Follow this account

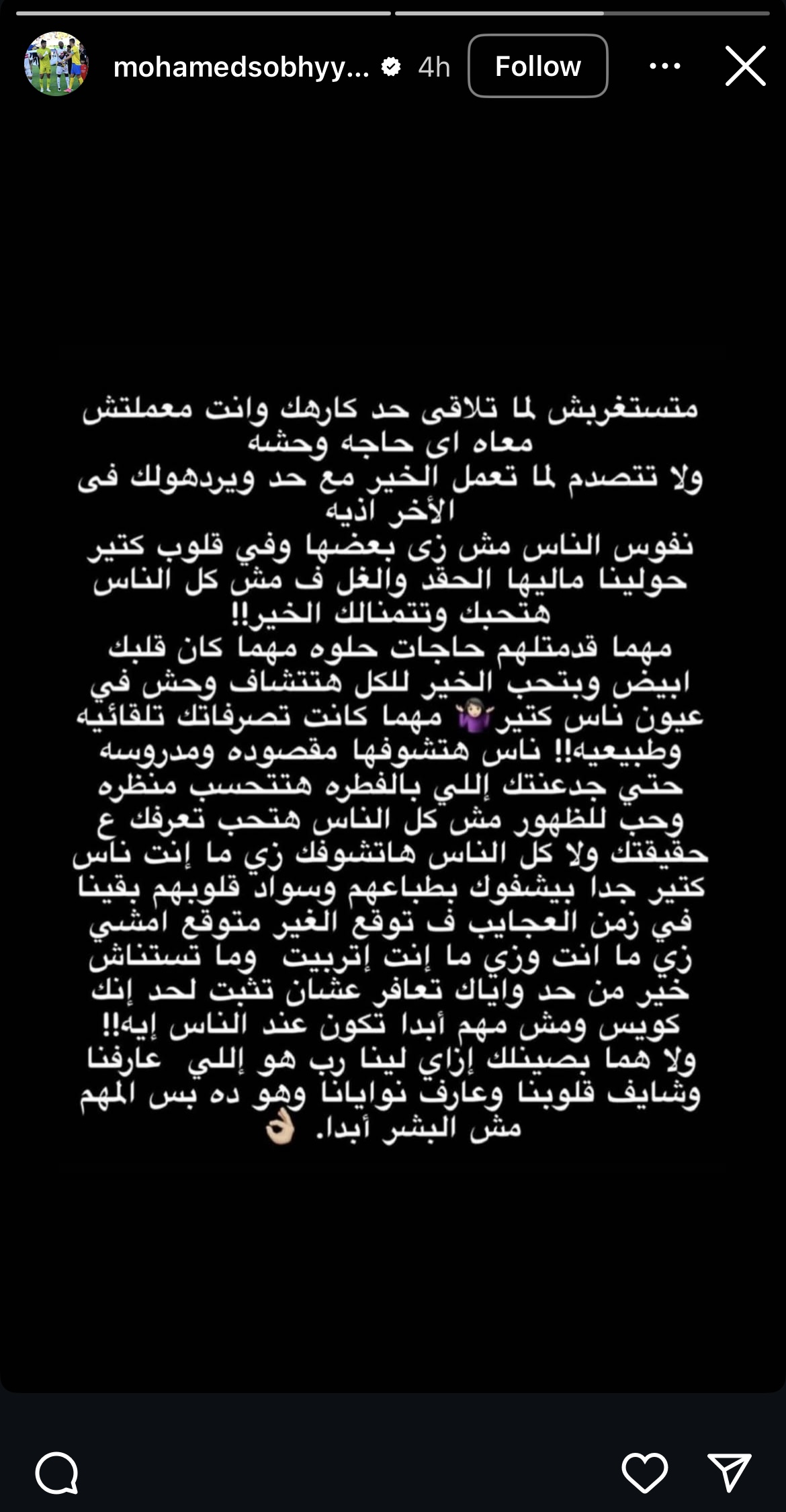click(537, 66)
